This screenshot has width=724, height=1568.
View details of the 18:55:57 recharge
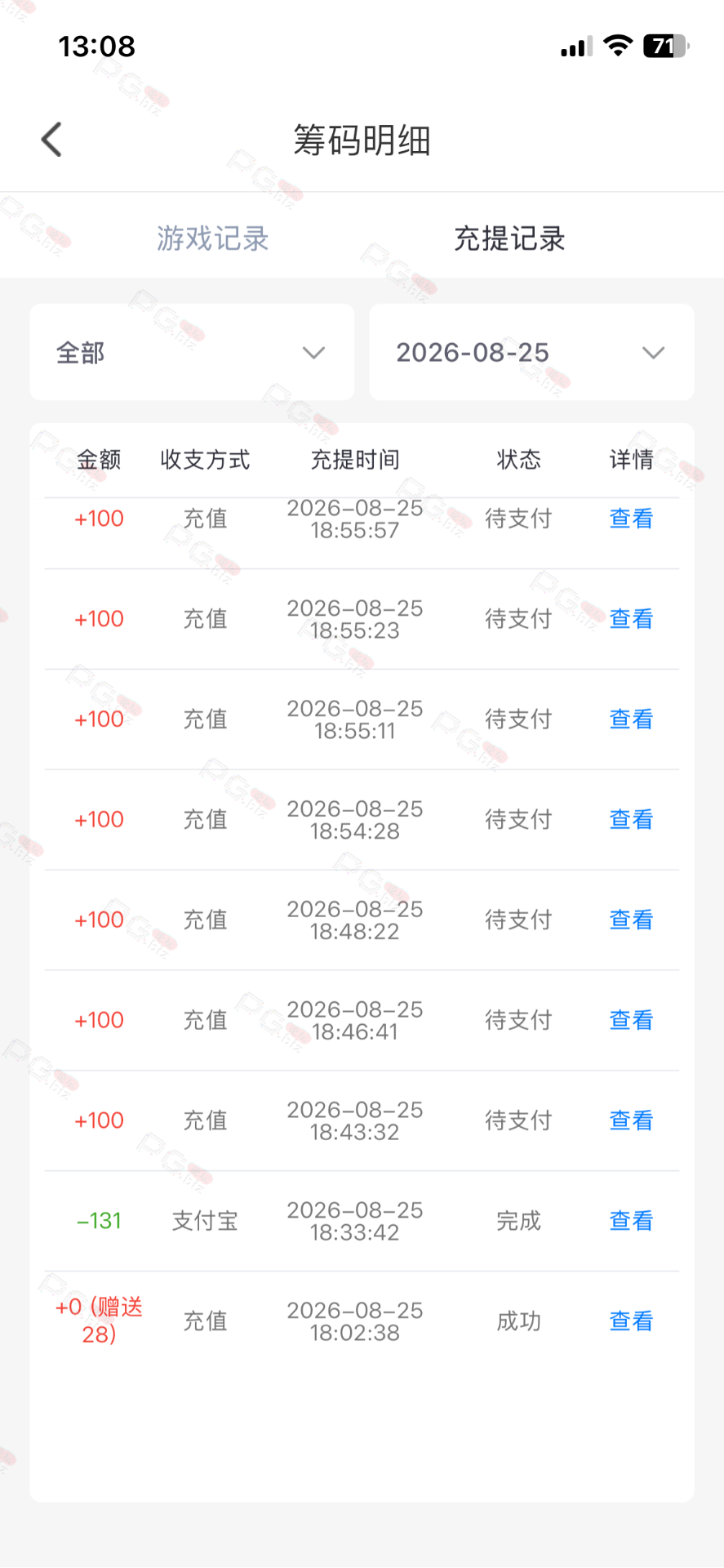(631, 519)
